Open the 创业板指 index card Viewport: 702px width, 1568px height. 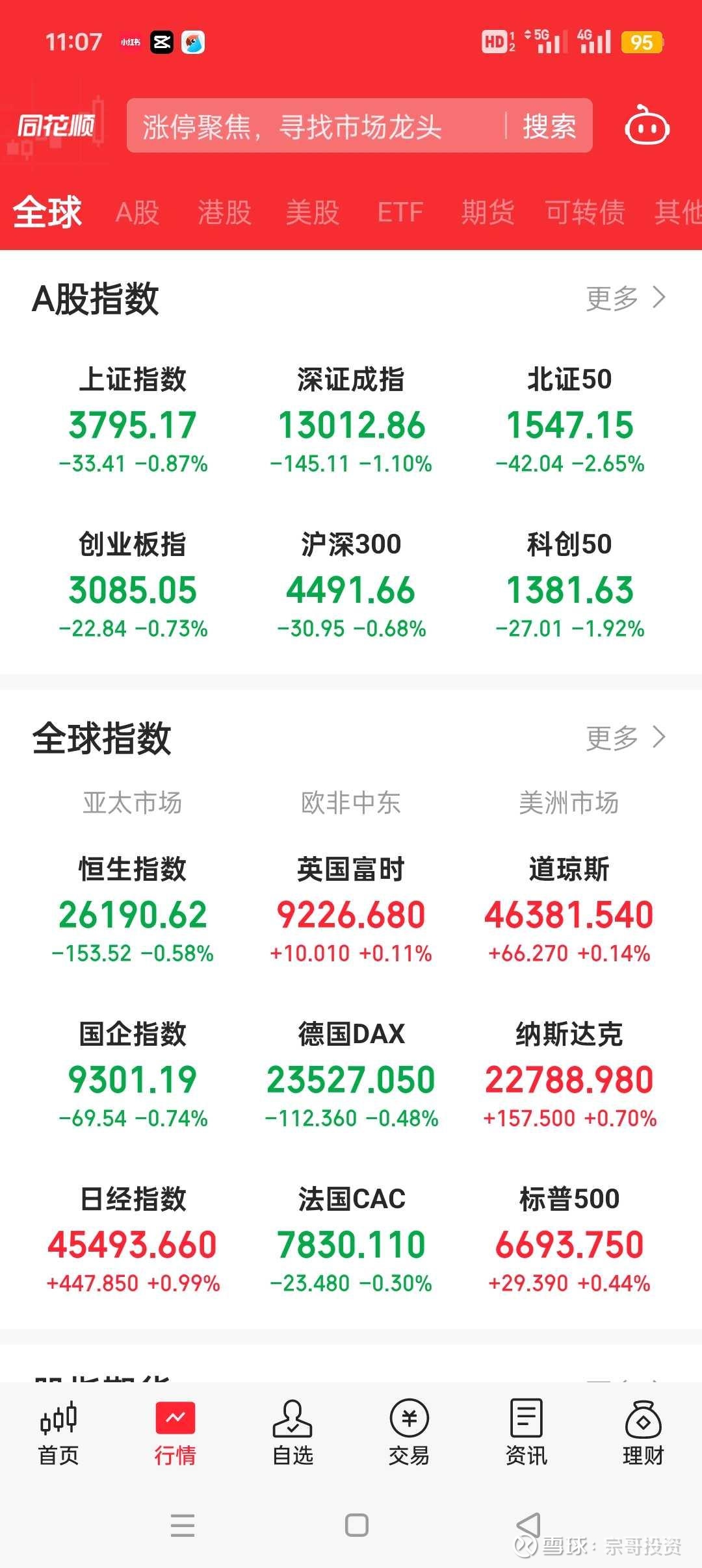[x=133, y=585]
